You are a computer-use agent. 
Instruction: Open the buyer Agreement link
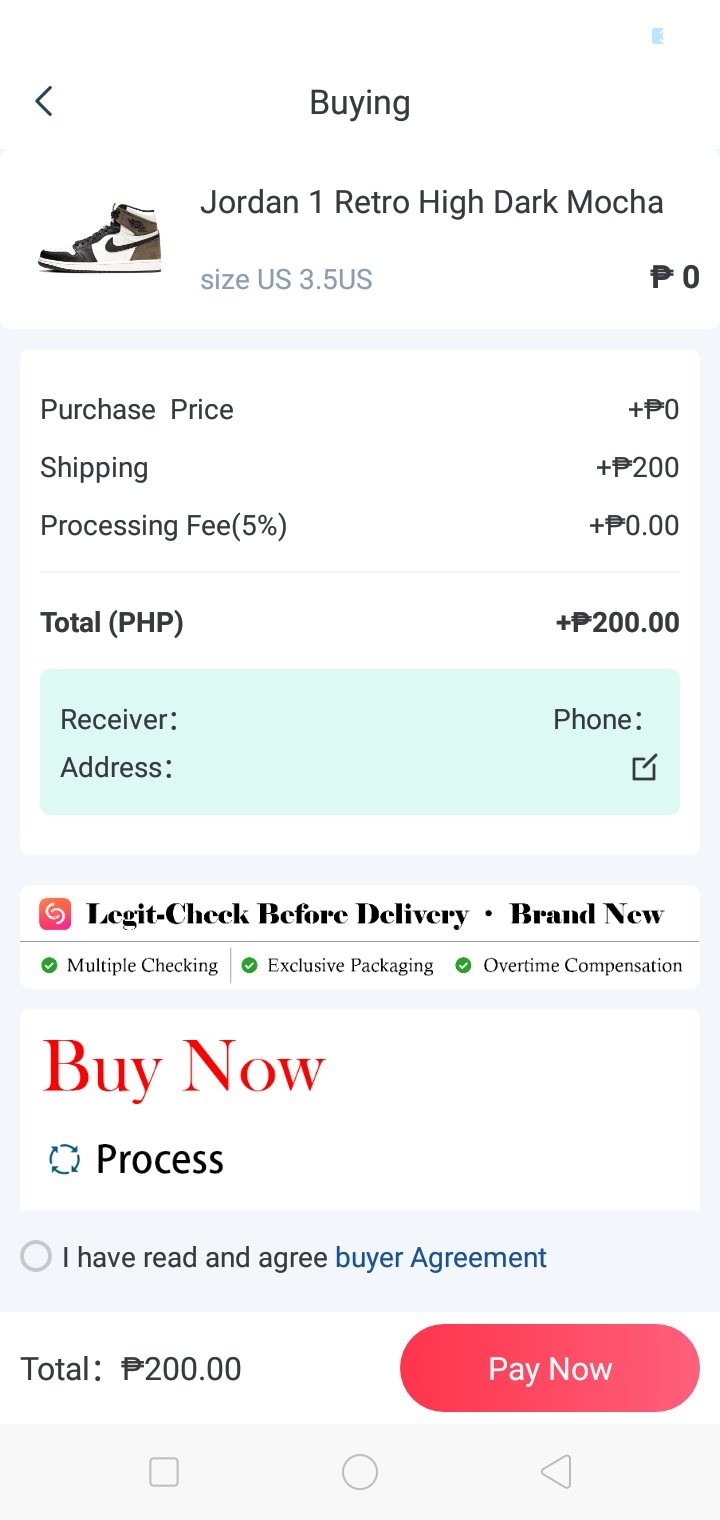click(440, 1257)
